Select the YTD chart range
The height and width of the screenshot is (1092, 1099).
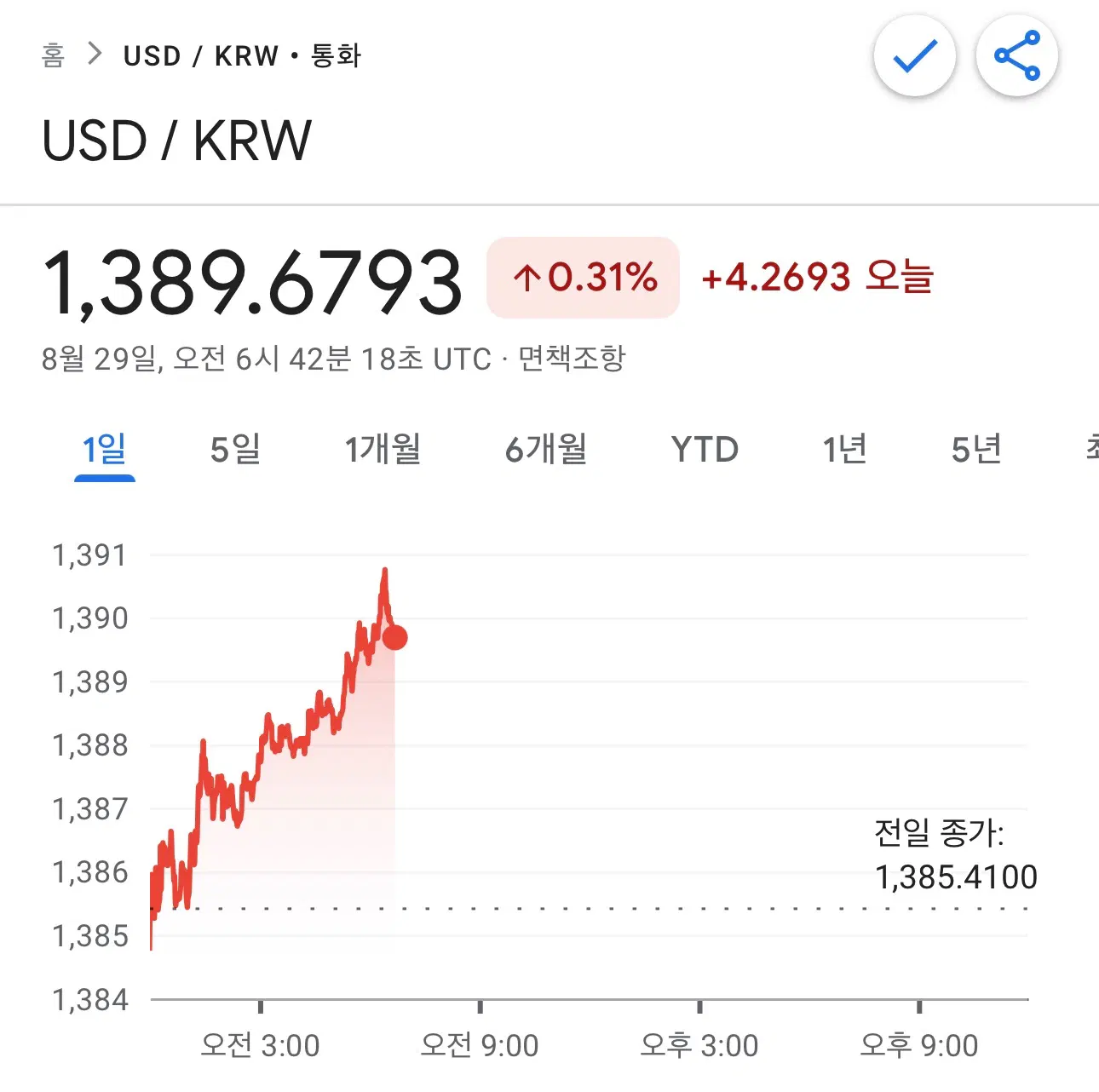click(x=705, y=449)
